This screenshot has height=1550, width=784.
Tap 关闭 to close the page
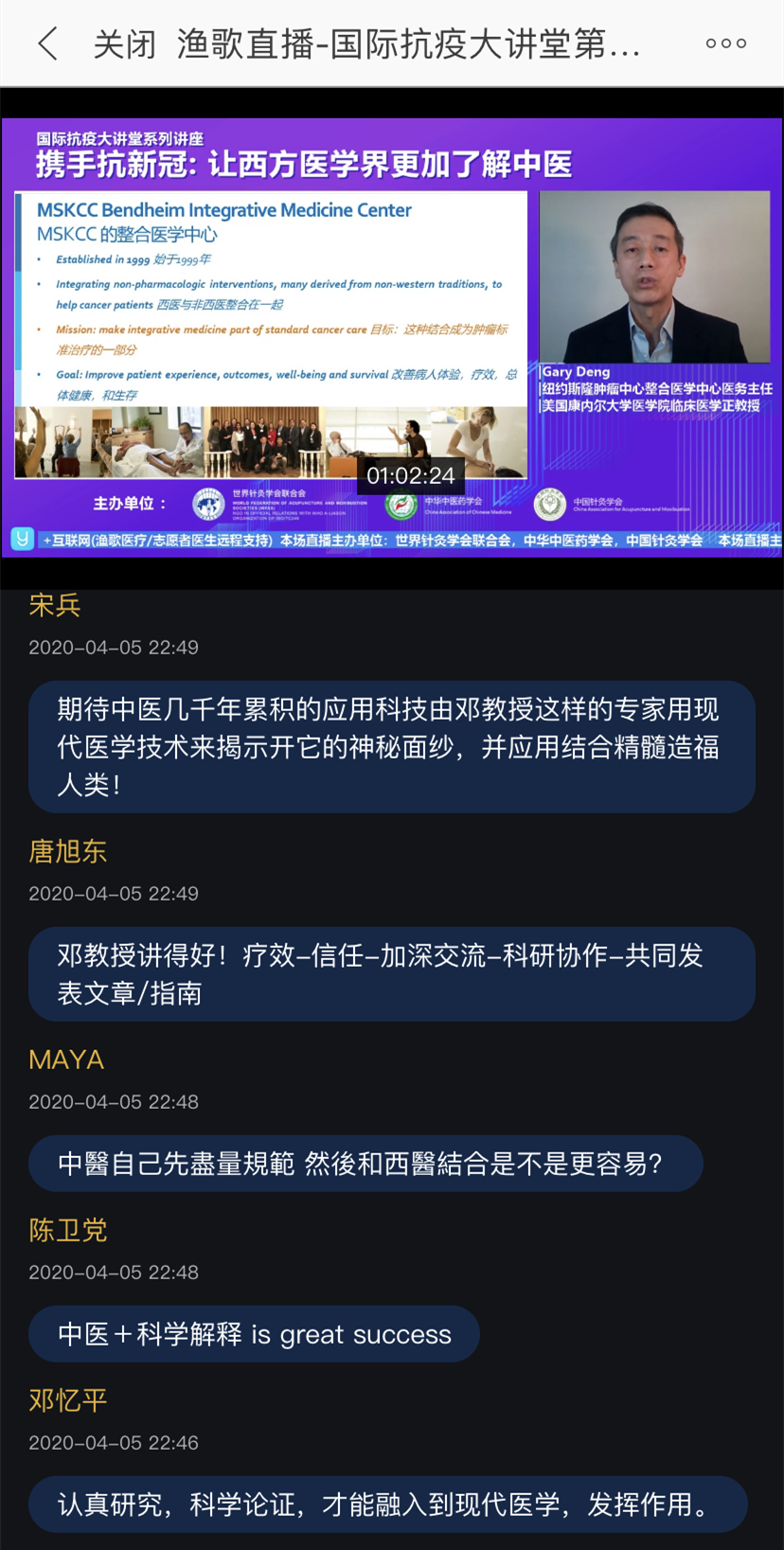coord(124,45)
